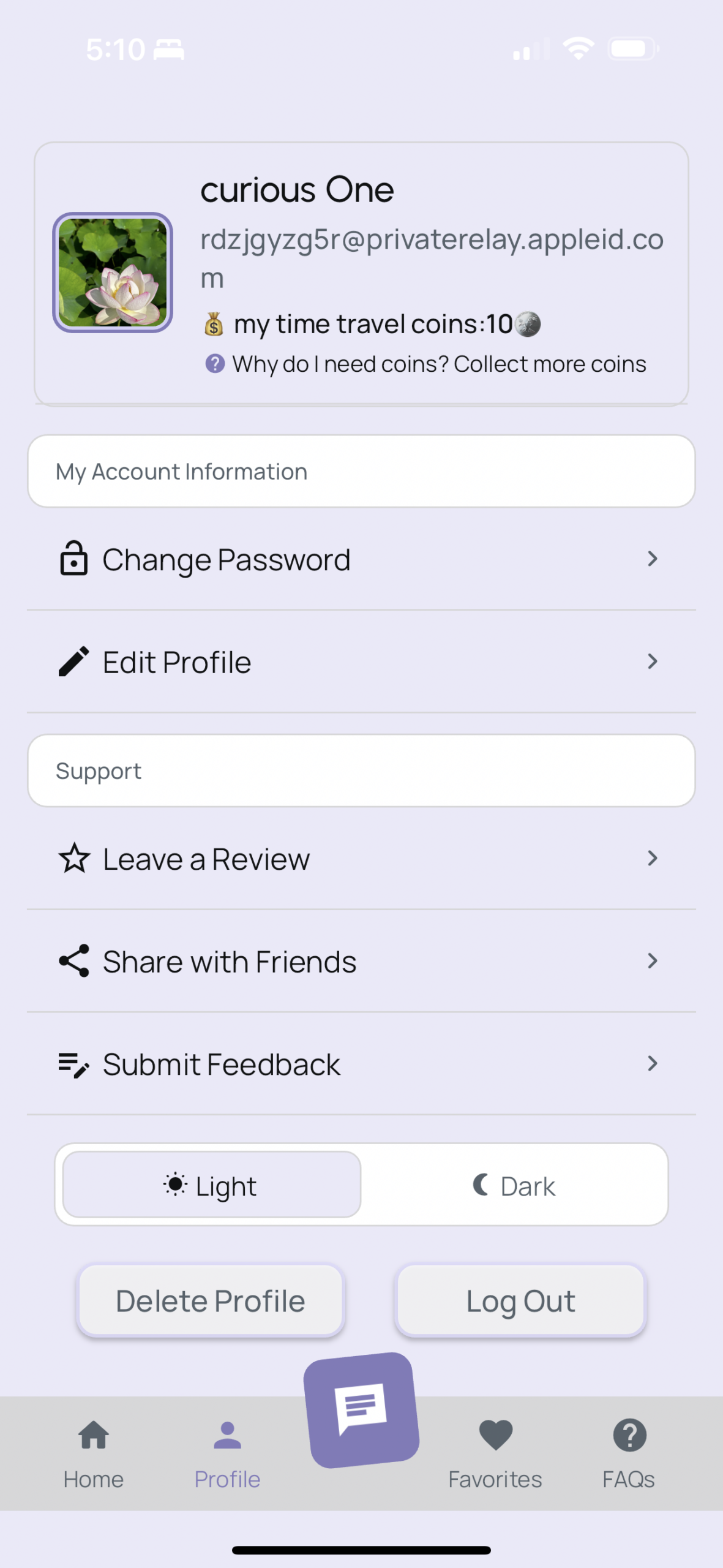723x1568 pixels.
Task: Tap the lotus flower profile picture
Action: click(x=113, y=273)
